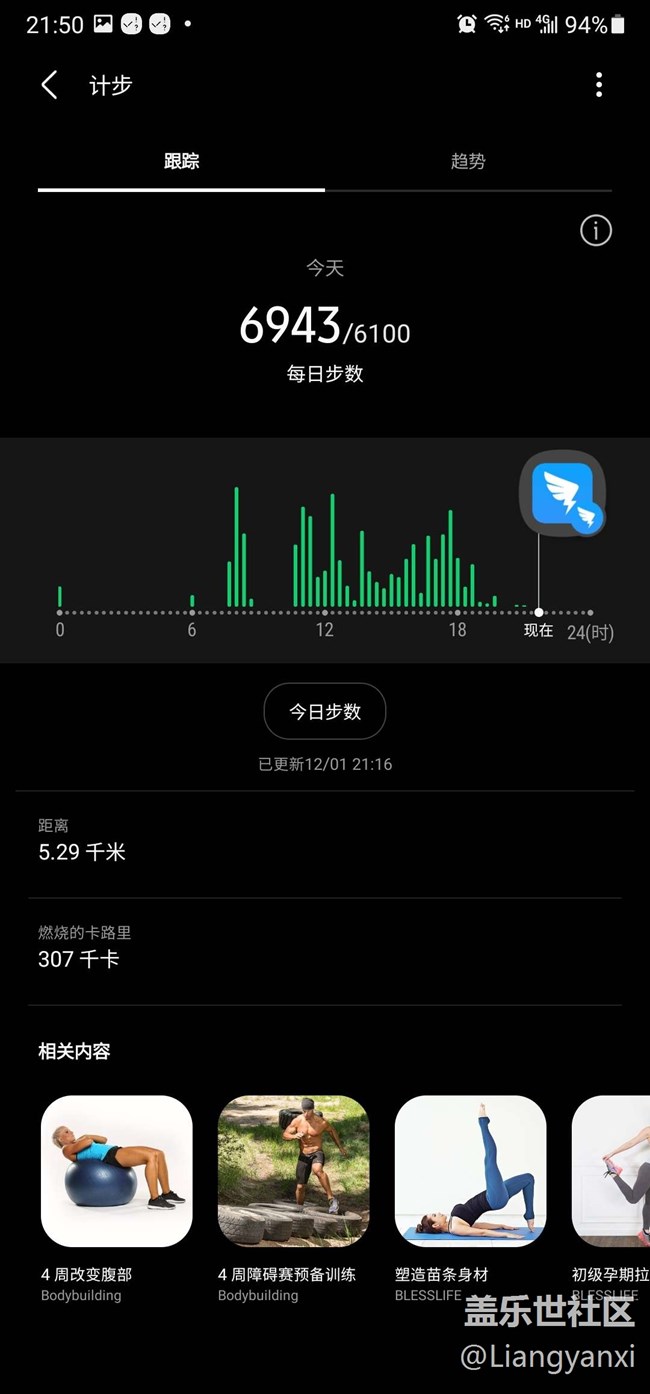650x1394 pixels.
Task: Switch to the 趋势 tab
Action: pos(468,161)
